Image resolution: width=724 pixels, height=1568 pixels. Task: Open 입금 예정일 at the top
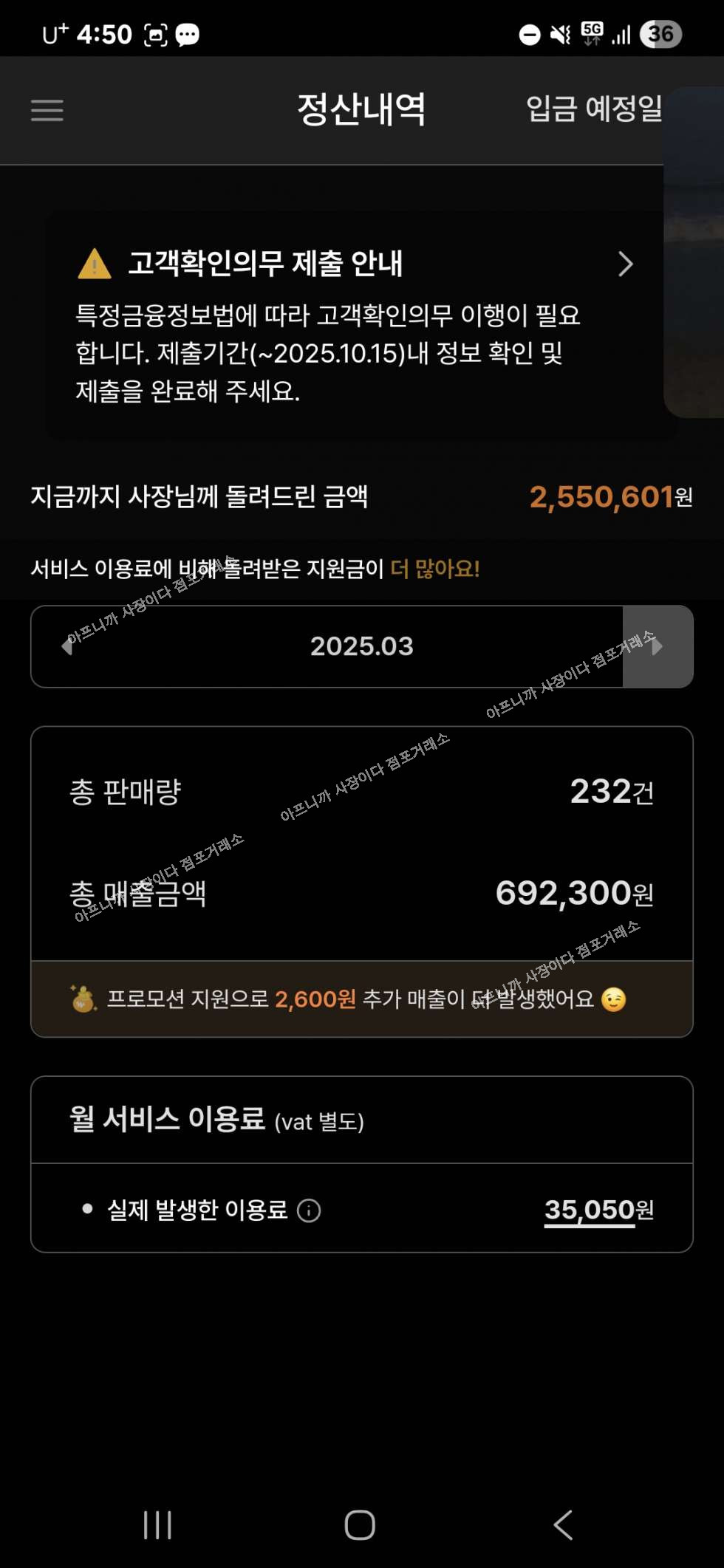tap(593, 109)
